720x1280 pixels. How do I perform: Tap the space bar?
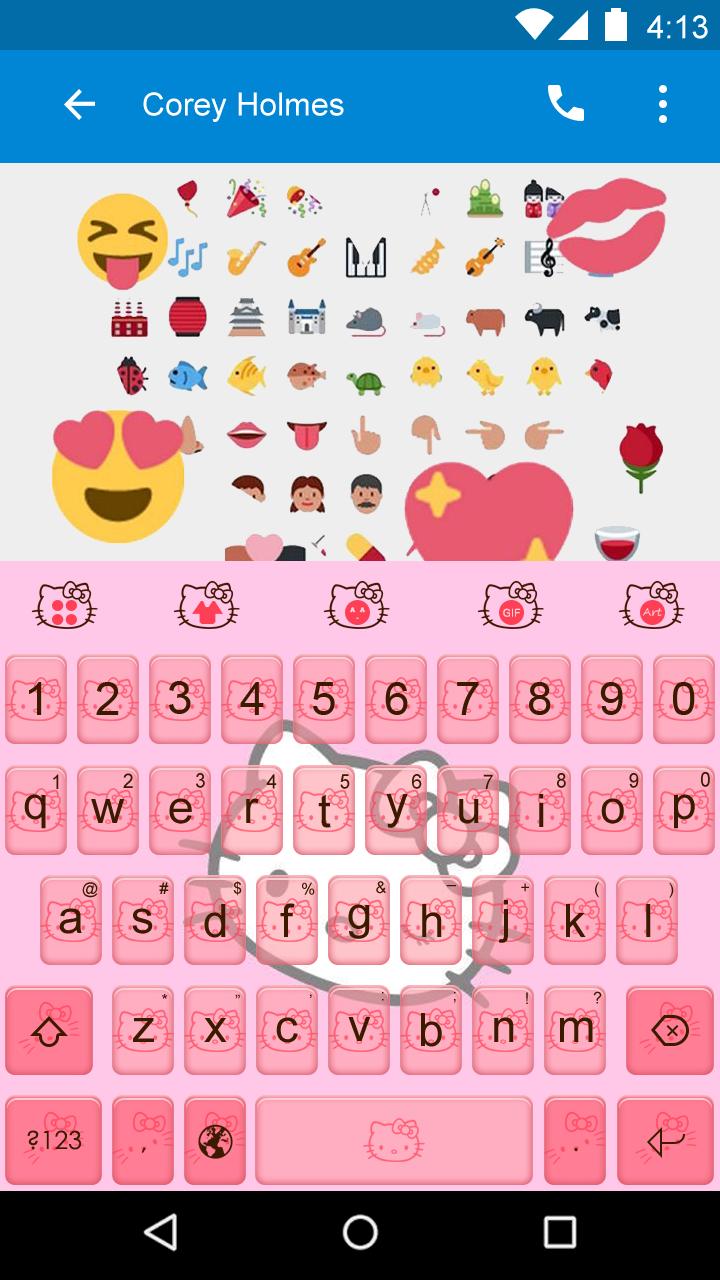point(394,1140)
